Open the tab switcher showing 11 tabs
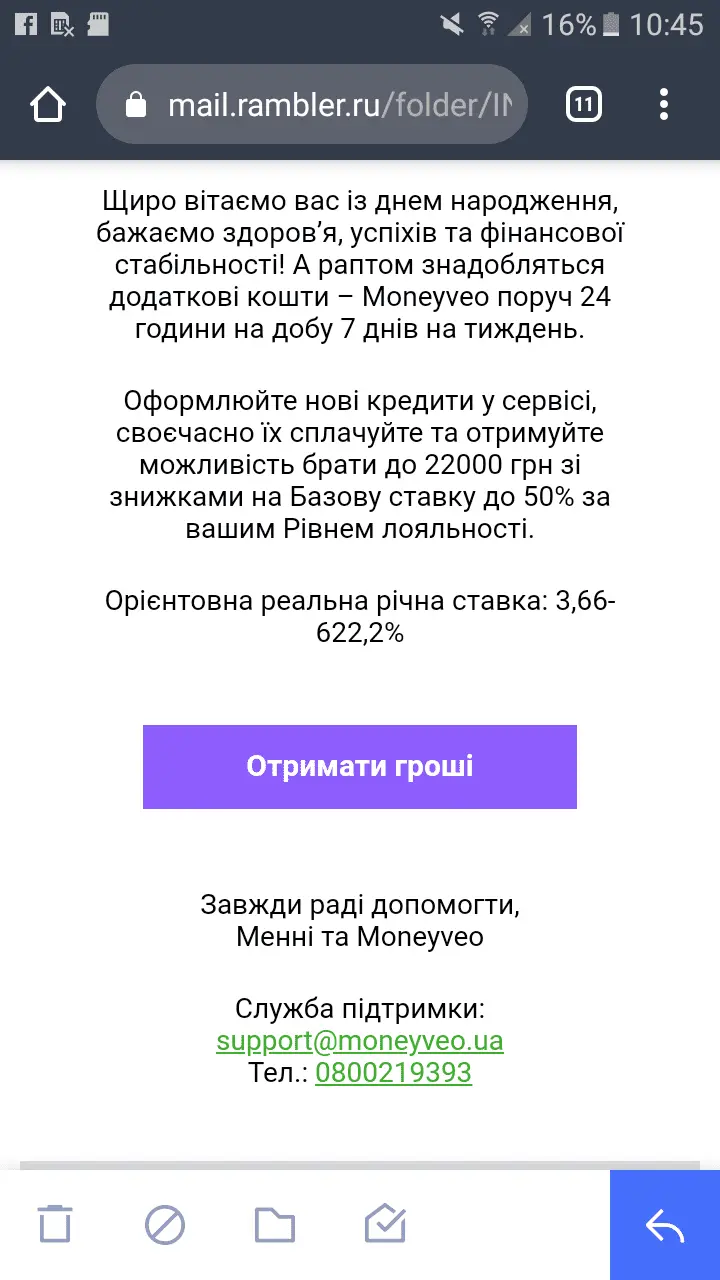Viewport: 720px width, 1280px height. point(584,104)
